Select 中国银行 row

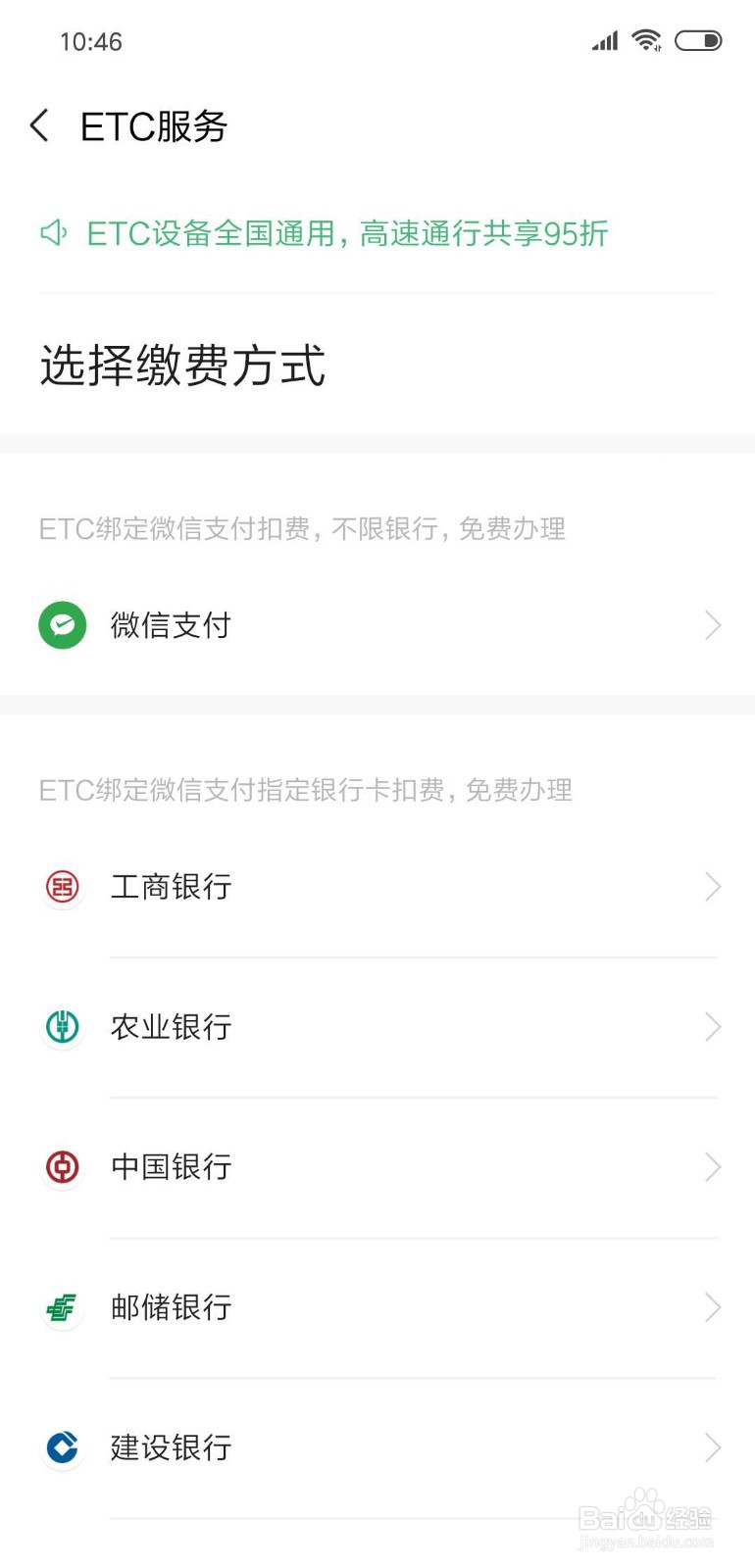[x=377, y=1167]
